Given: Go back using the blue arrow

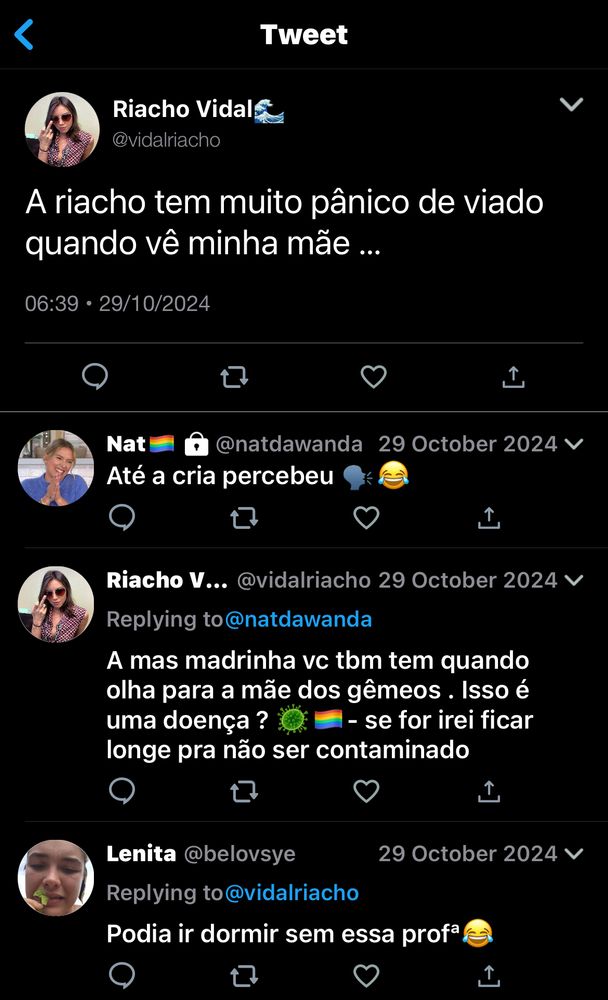Looking at the screenshot, I should pyautogui.click(x=25, y=35).
